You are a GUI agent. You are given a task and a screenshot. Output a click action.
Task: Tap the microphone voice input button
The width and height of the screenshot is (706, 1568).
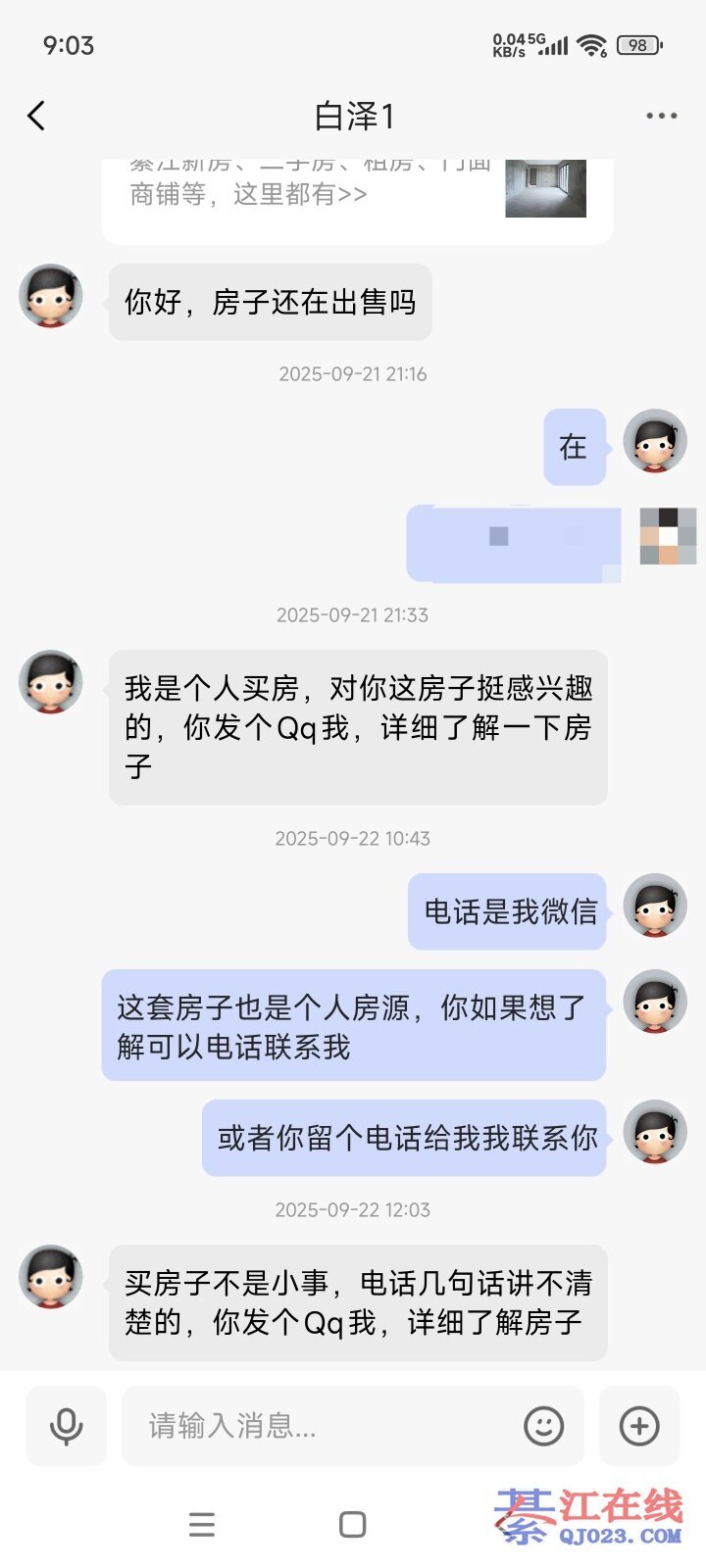[66, 1426]
